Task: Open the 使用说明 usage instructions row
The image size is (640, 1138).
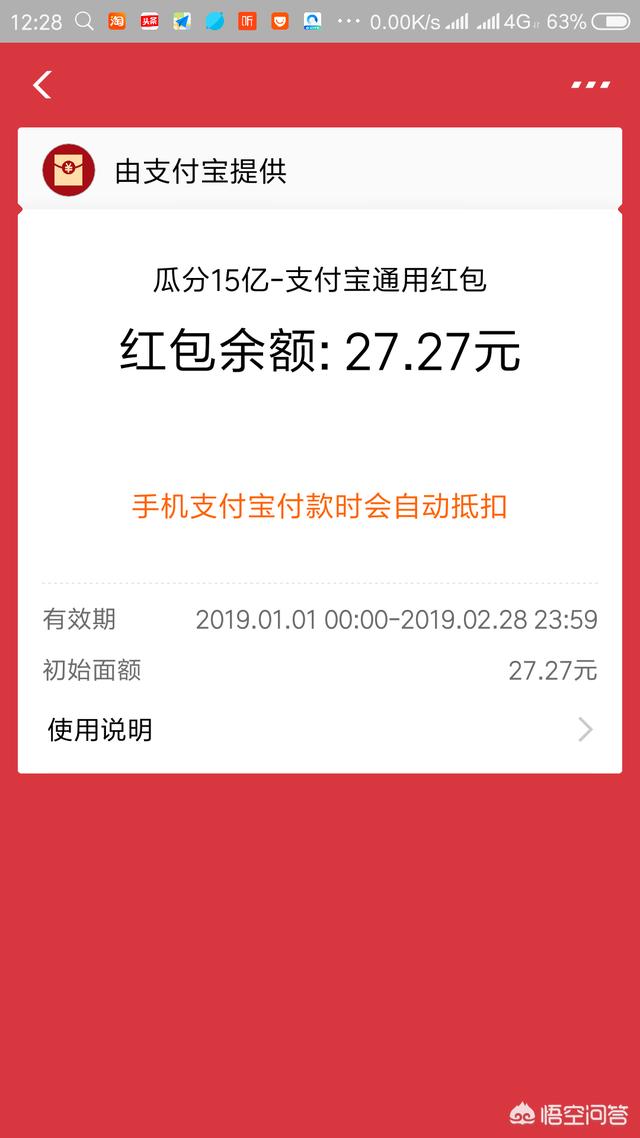Action: 320,730
